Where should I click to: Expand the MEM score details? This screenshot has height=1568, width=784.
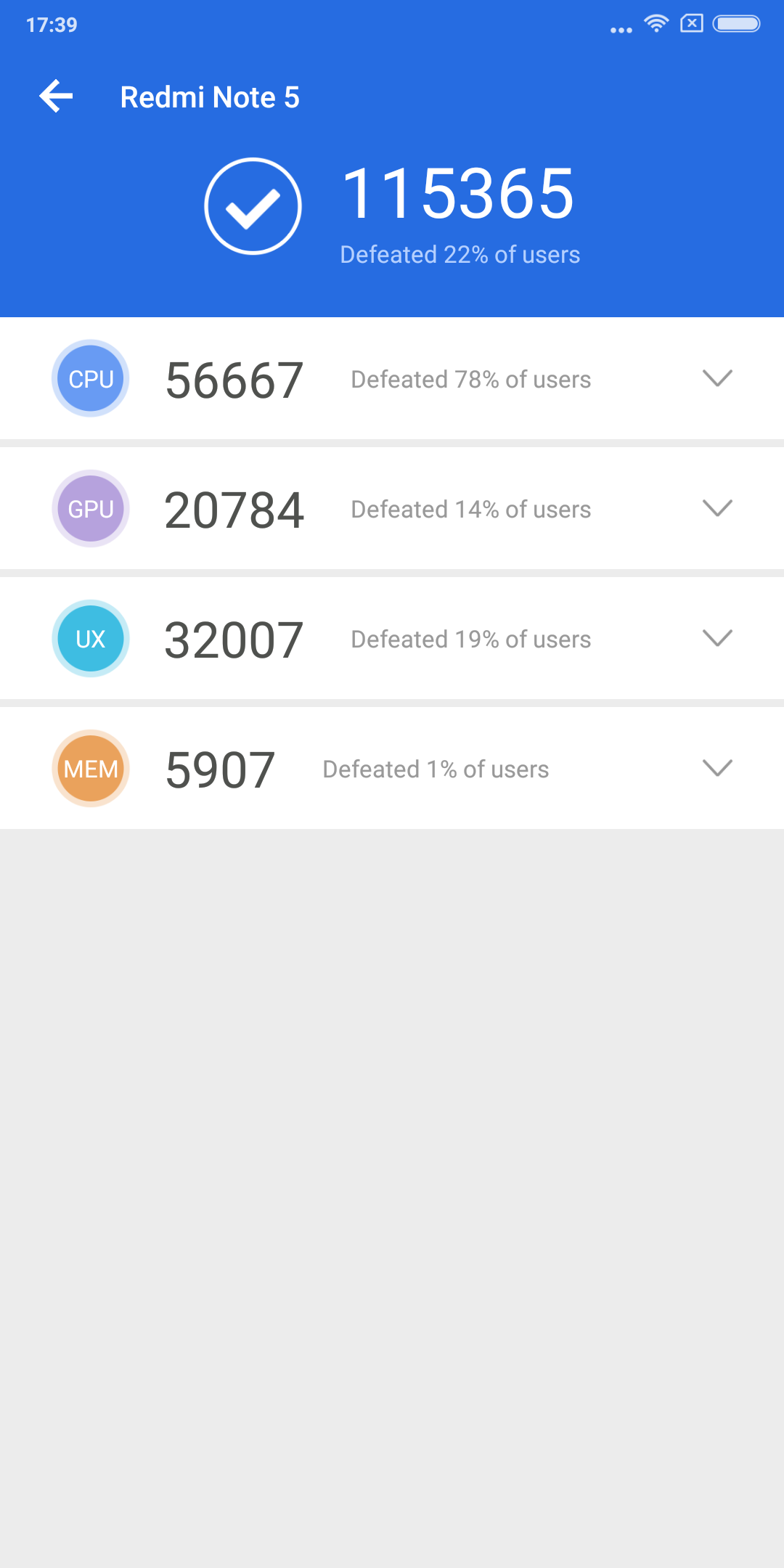point(717,768)
